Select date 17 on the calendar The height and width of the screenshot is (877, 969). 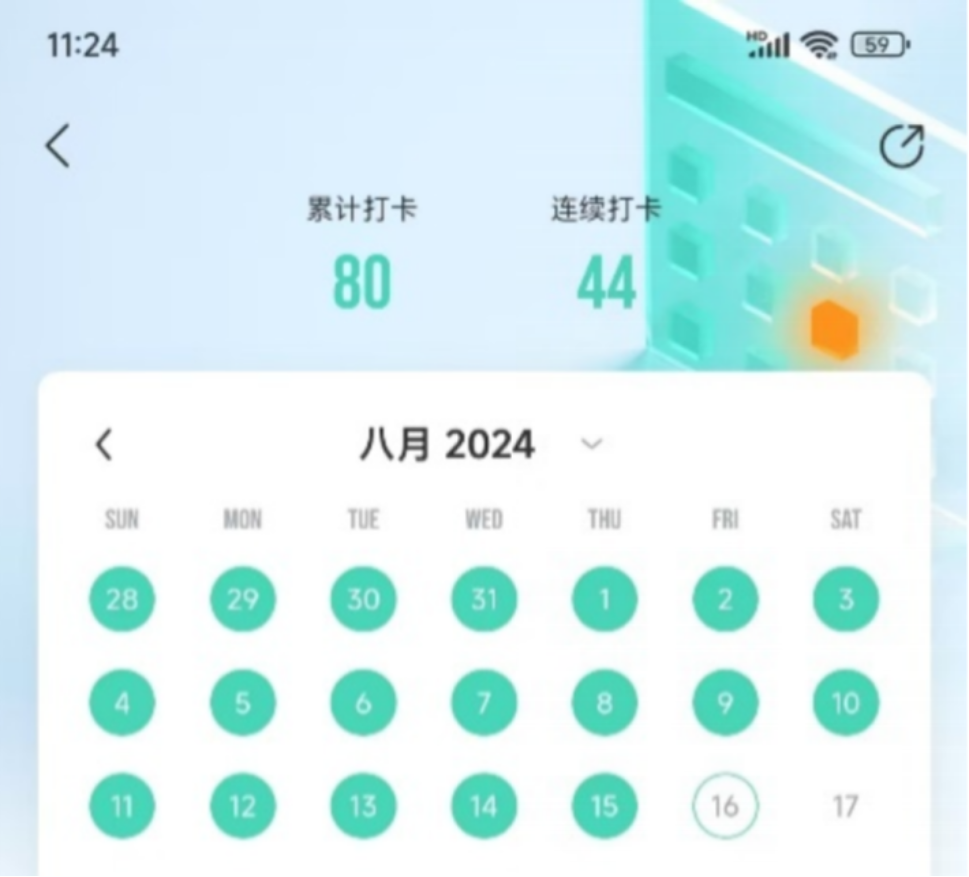point(845,806)
